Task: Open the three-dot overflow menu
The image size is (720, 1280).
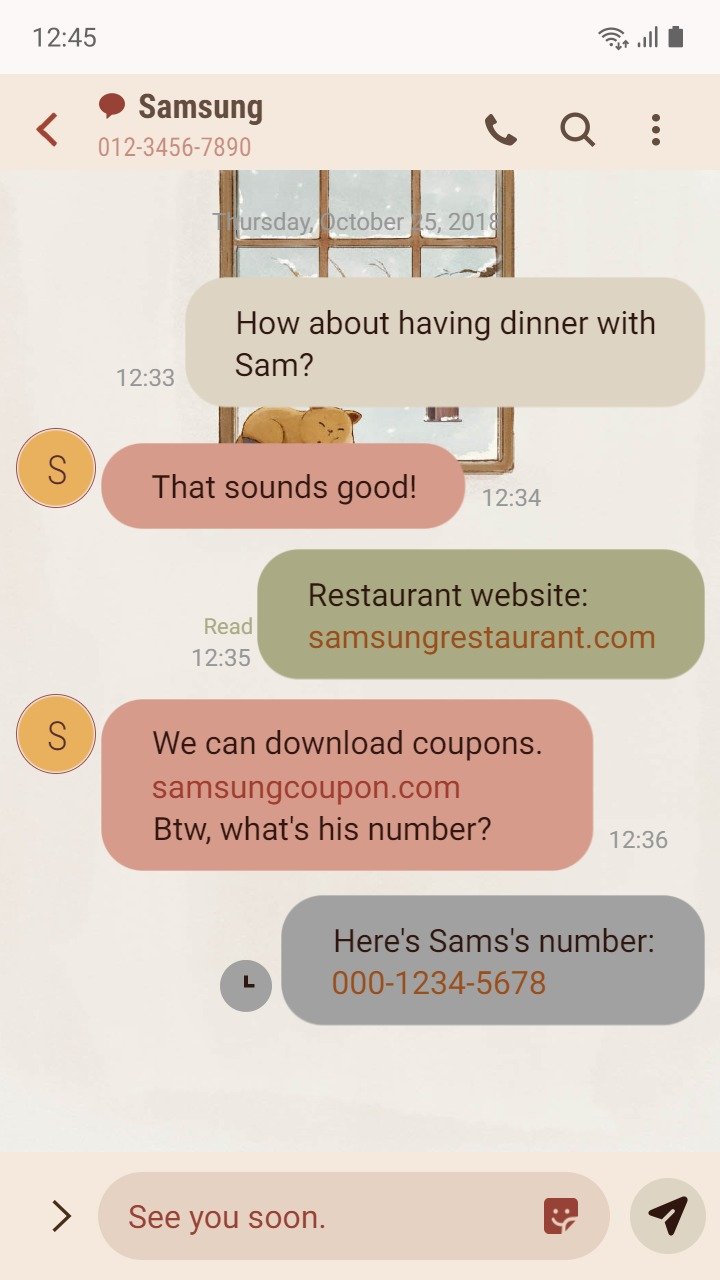Action: tap(656, 130)
